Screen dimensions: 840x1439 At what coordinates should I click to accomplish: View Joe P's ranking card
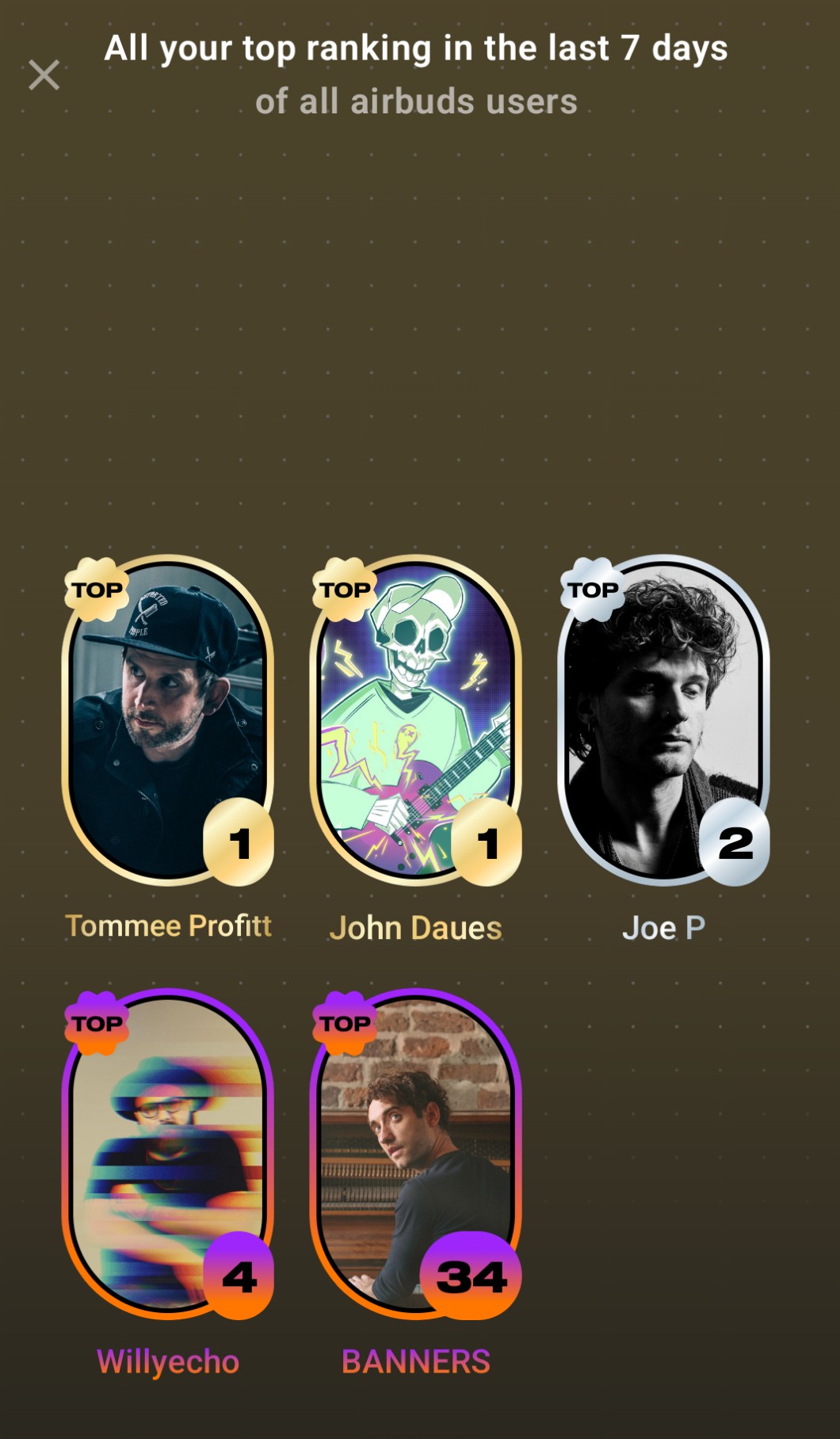[663, 719]
